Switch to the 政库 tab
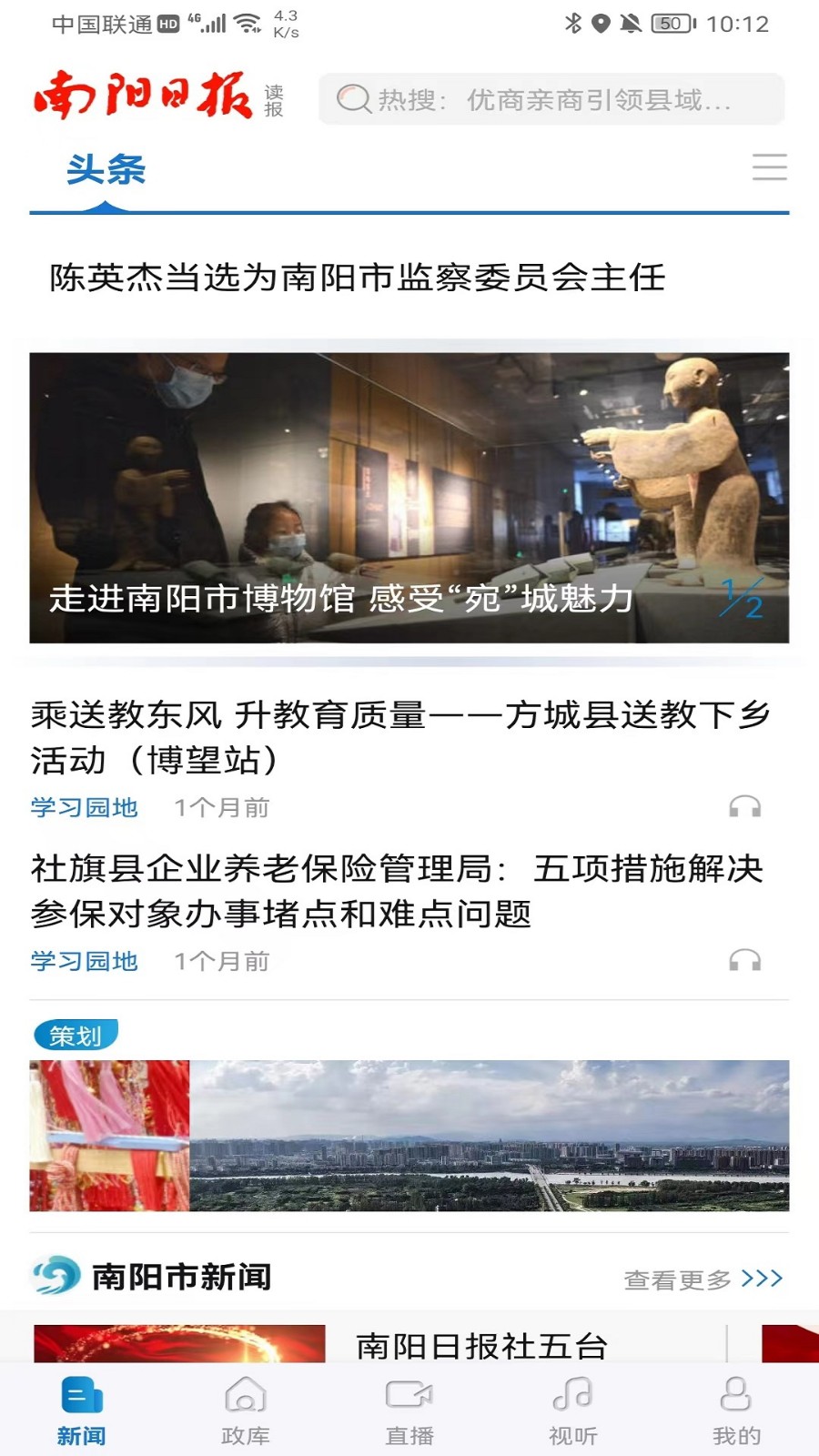 (x=245, y=1410)
